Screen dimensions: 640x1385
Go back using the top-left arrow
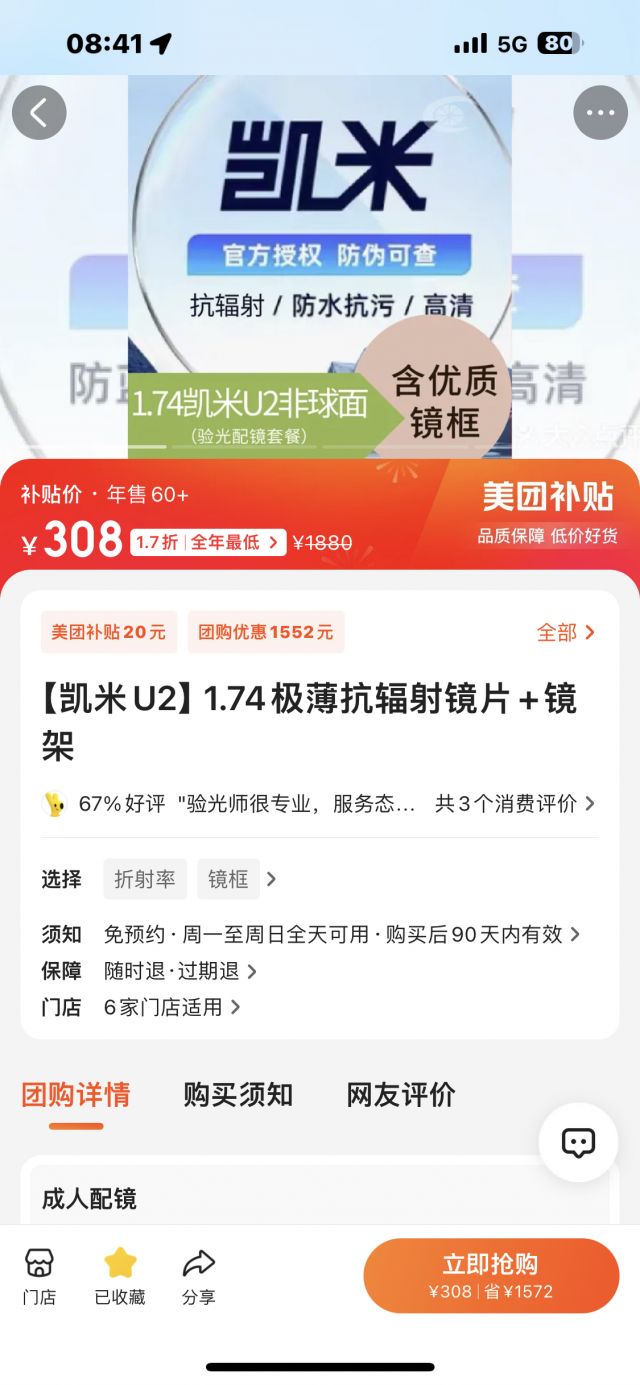[39, 113]
